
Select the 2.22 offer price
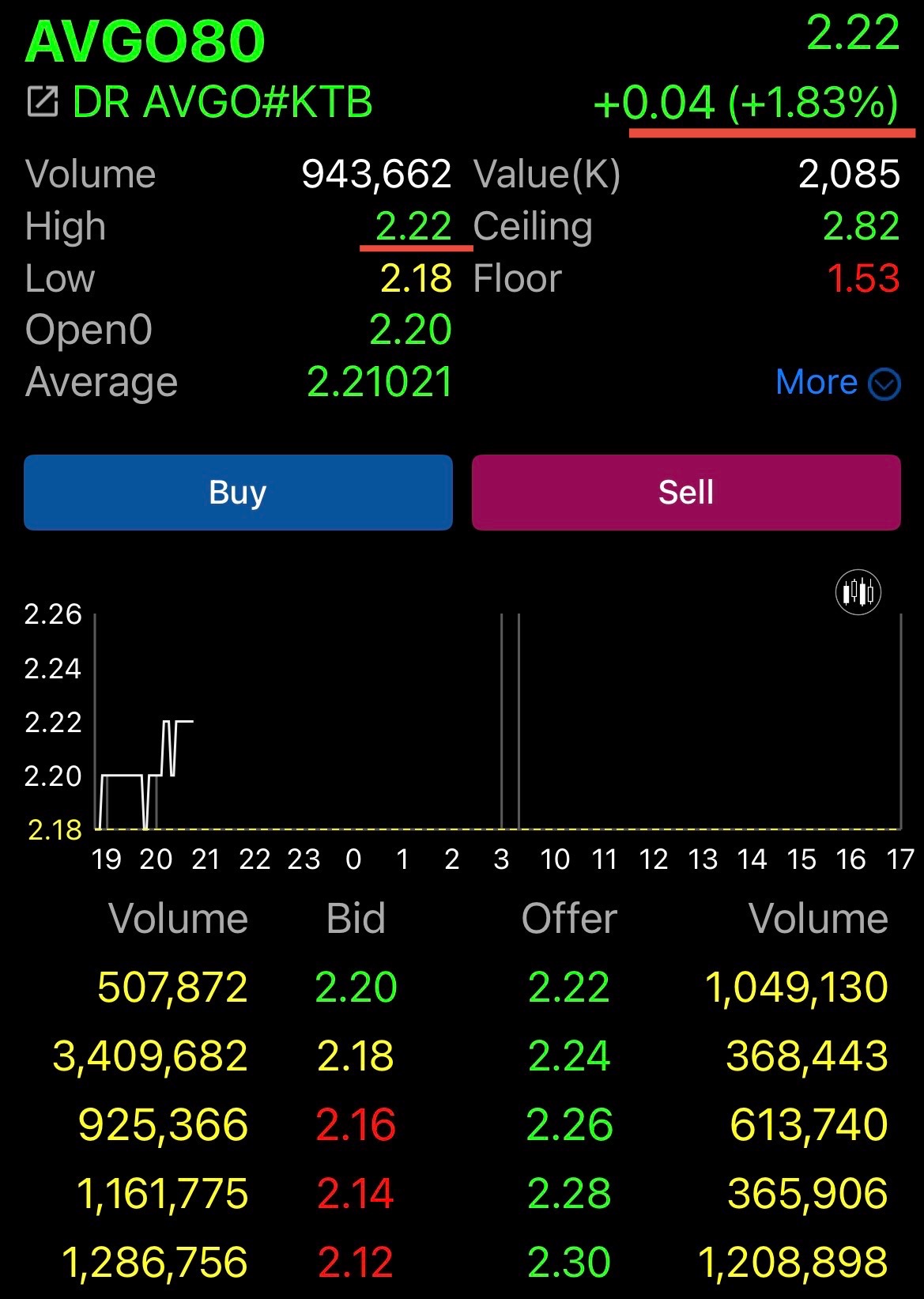[568, 987]
